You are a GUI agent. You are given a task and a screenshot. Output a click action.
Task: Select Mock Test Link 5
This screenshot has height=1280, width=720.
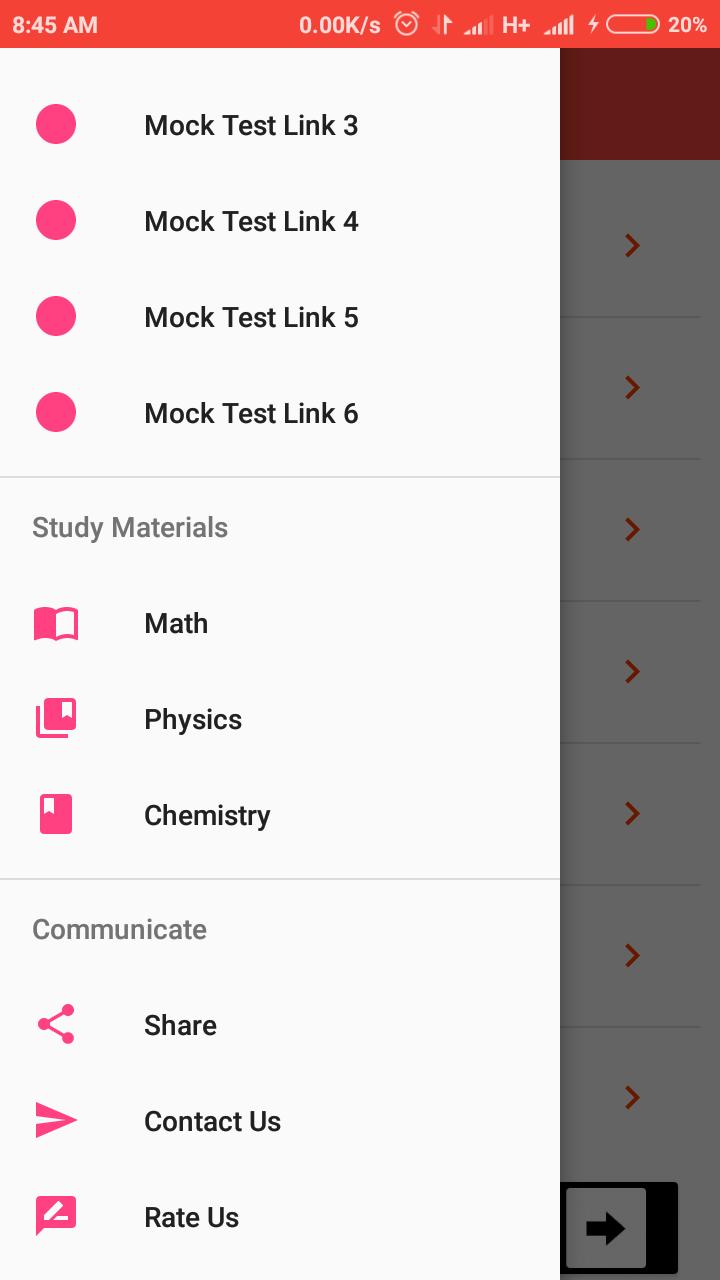pos(250,318)
